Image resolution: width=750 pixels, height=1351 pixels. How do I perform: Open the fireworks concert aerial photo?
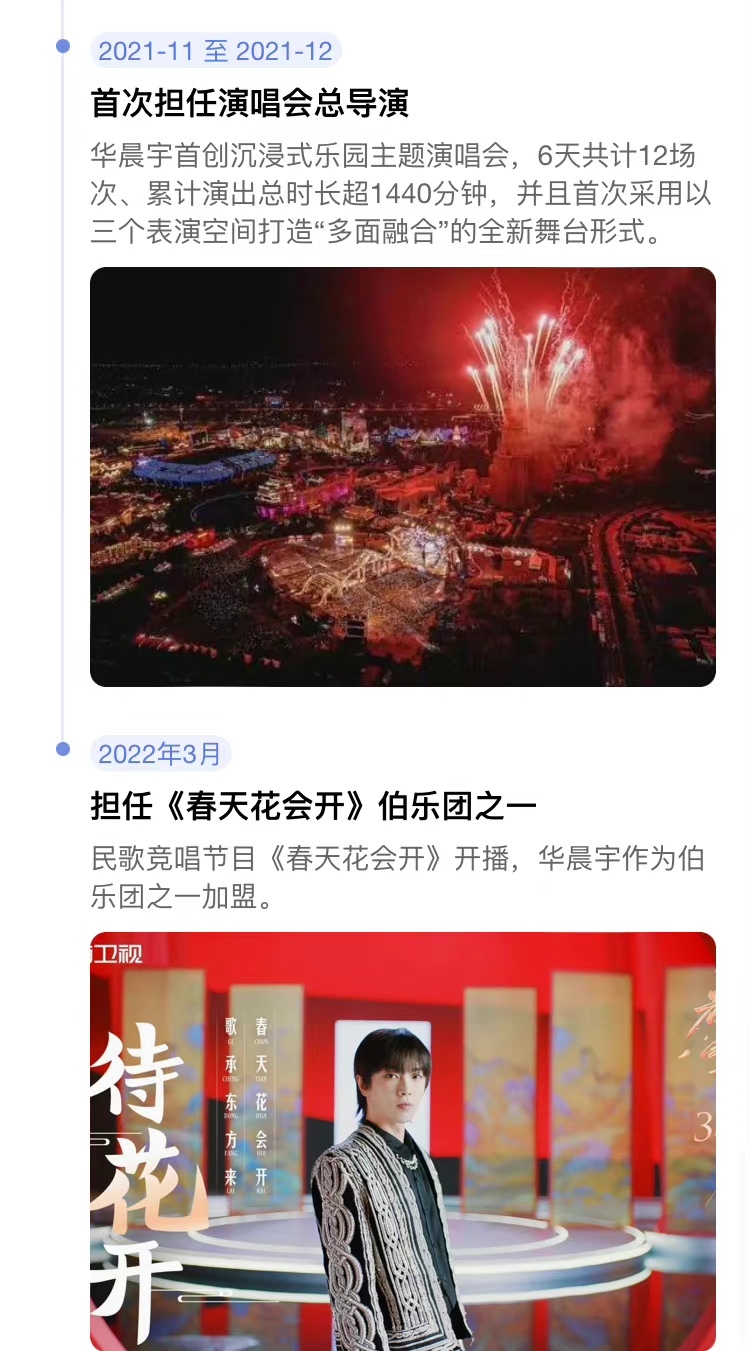(x=403, y=477)
